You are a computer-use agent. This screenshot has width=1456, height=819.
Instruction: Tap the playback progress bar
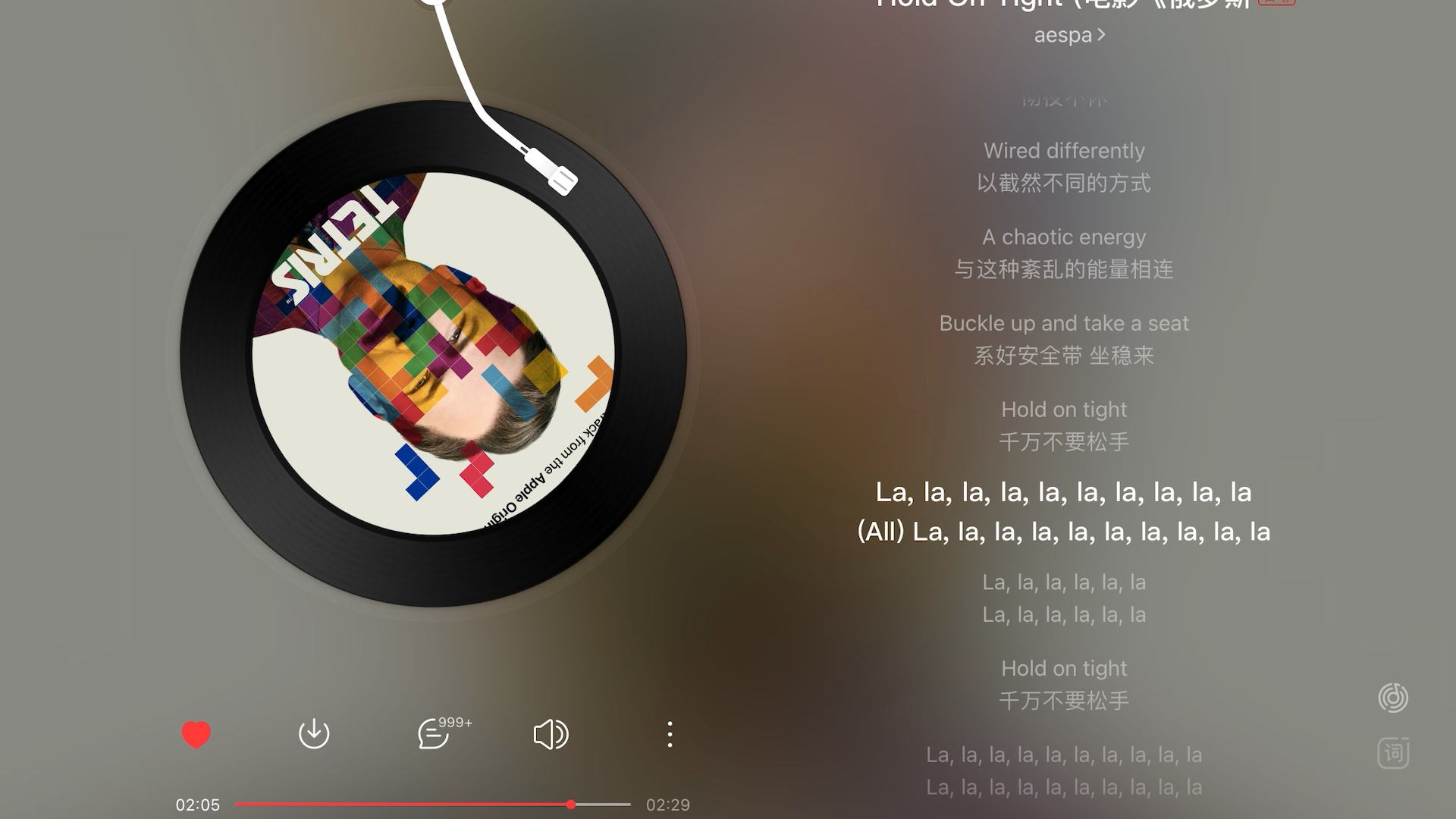pyautogui.click(x=432, y=804)
